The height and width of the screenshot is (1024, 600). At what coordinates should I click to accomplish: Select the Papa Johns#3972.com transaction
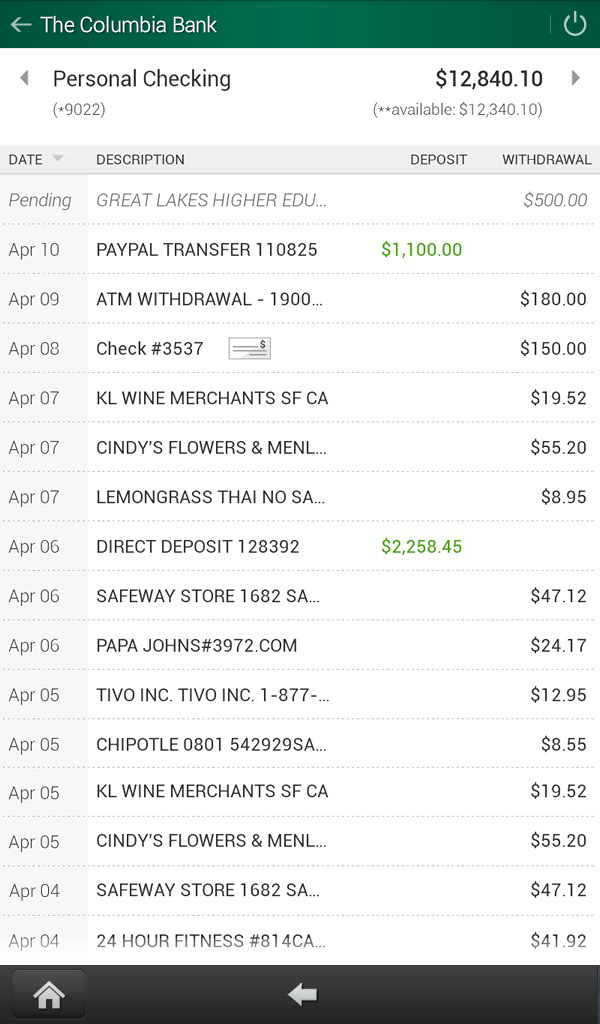(x=300, y=645)
